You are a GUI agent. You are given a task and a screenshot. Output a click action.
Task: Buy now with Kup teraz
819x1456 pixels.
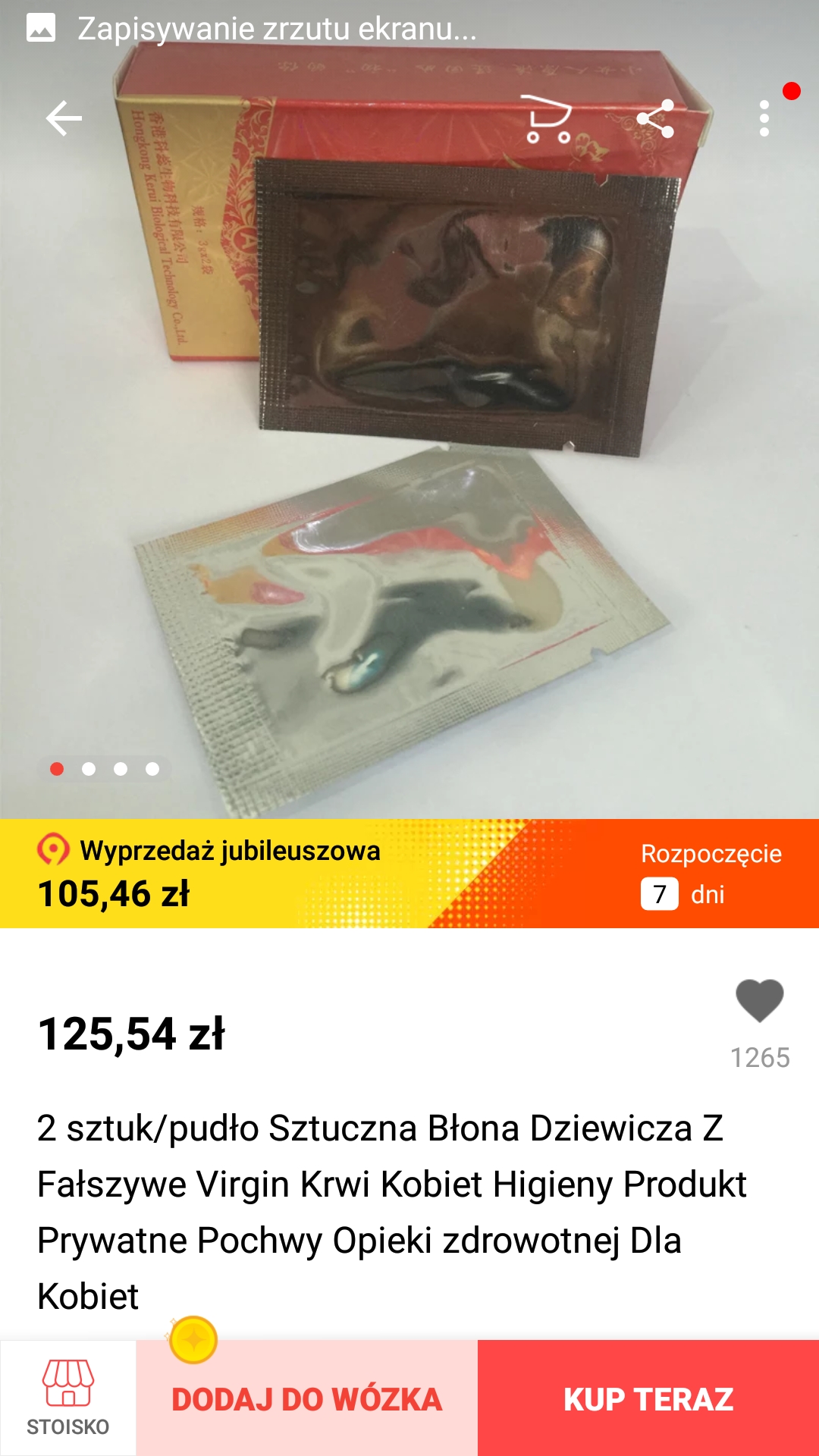648,1399
